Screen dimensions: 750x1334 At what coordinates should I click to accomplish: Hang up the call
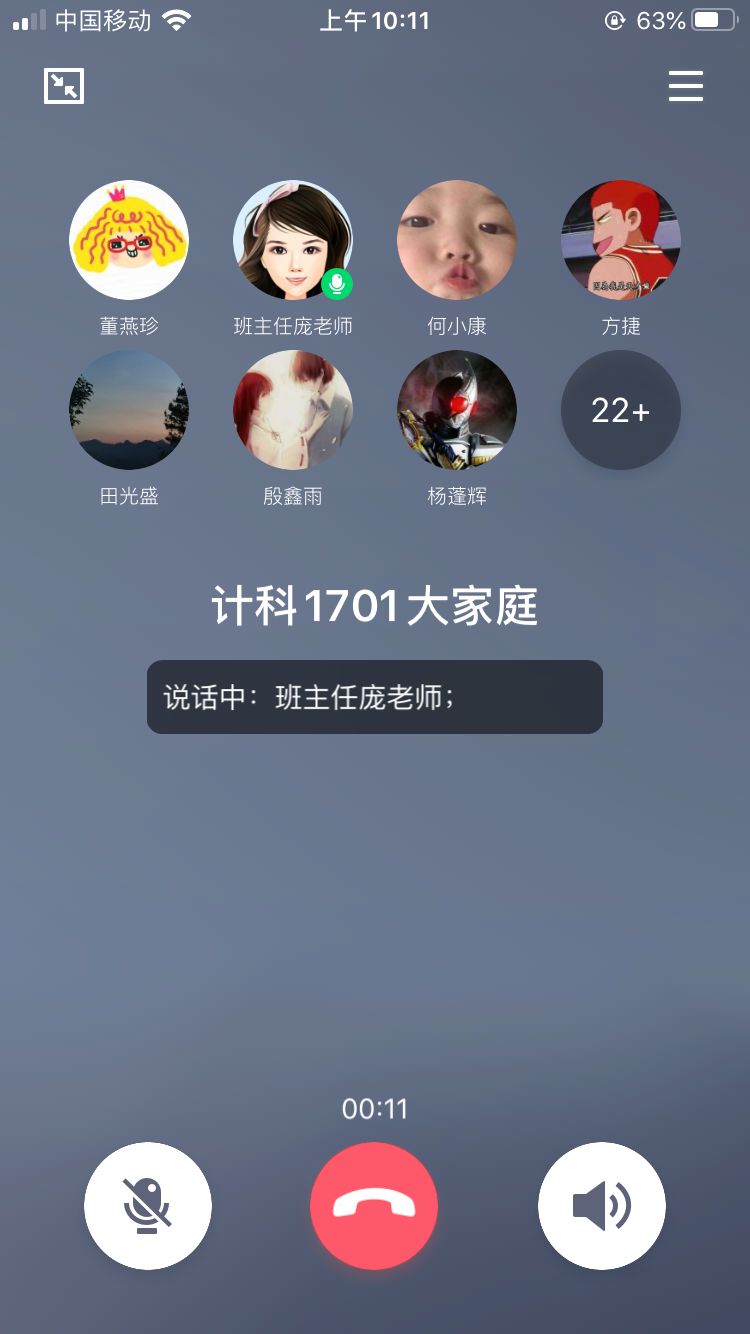[374, 1205]
